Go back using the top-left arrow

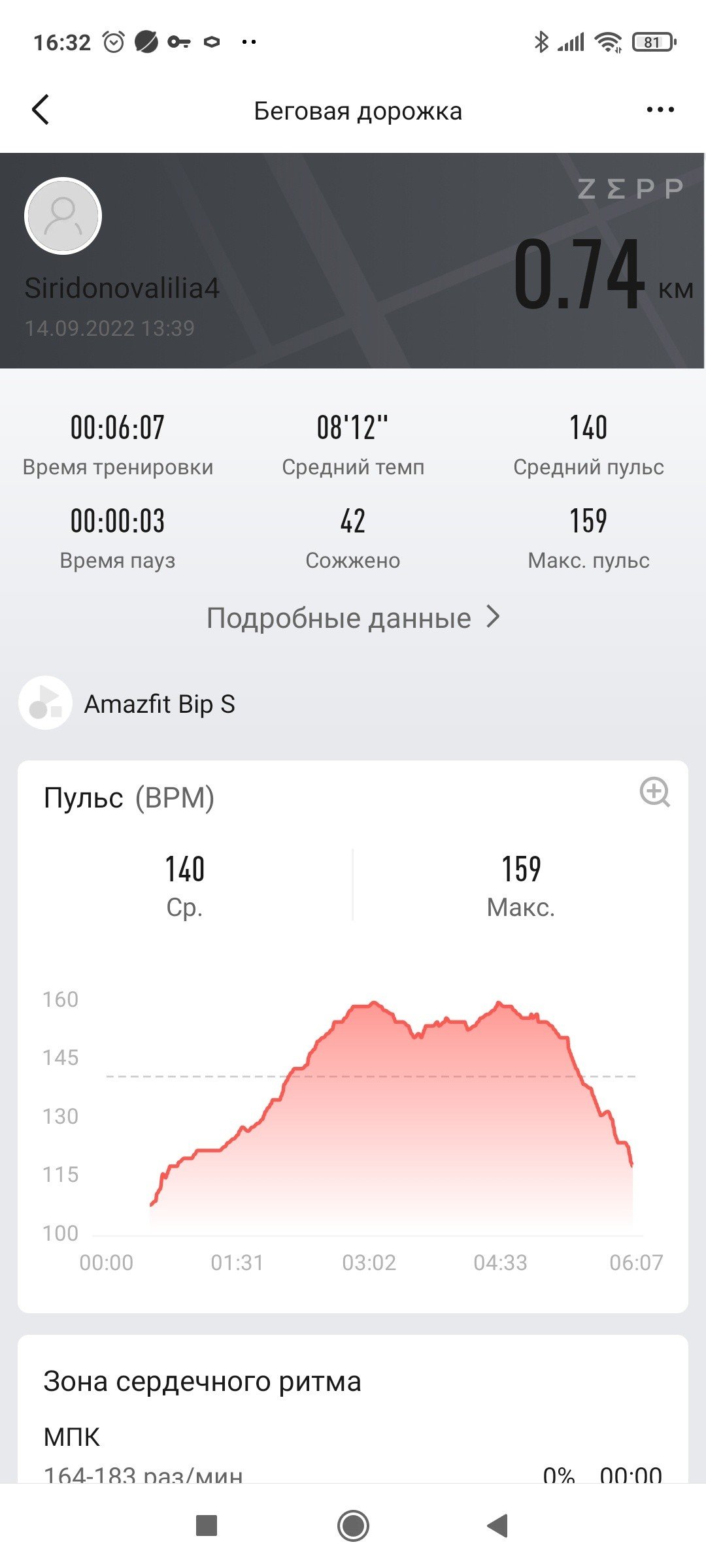(41, 110)
